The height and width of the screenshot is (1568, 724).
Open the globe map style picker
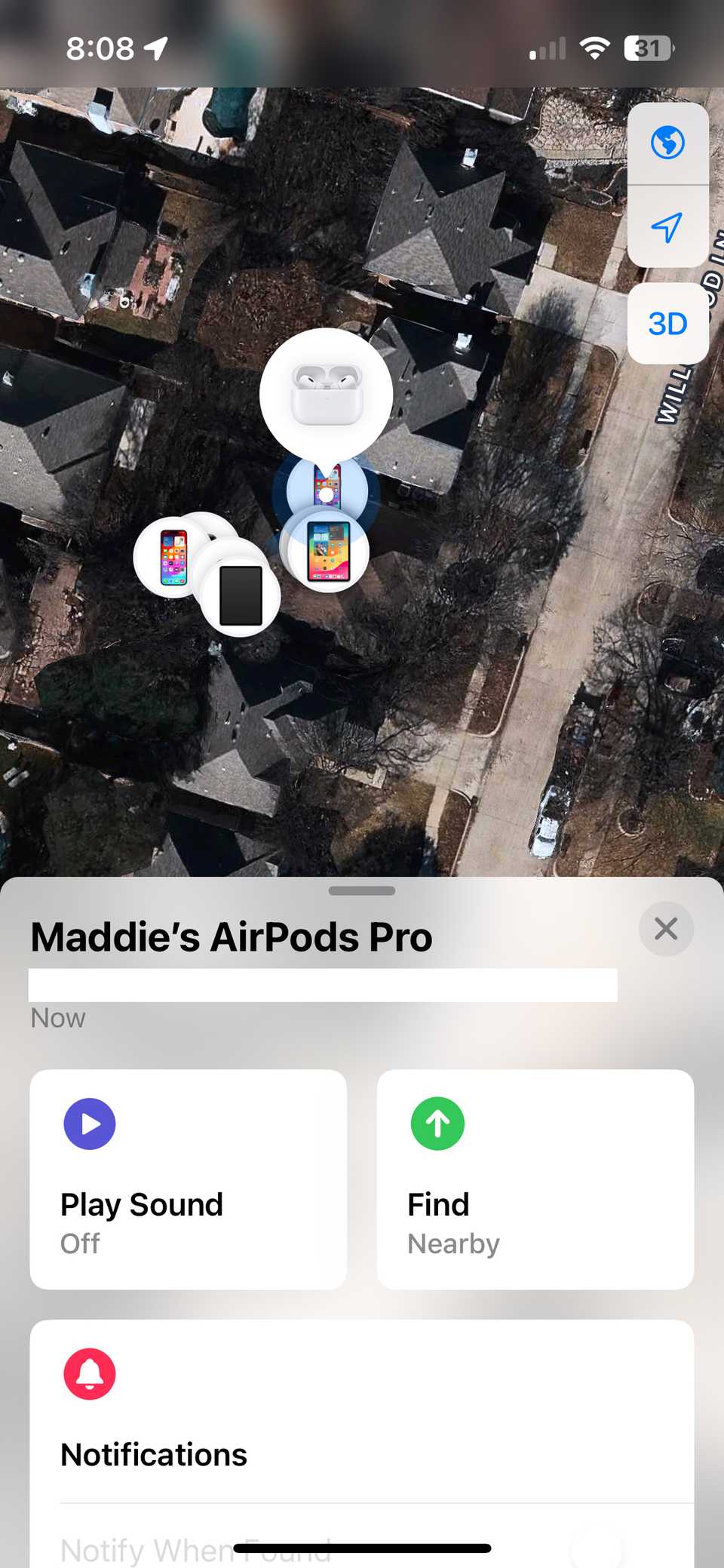click(x=667, y=141)
